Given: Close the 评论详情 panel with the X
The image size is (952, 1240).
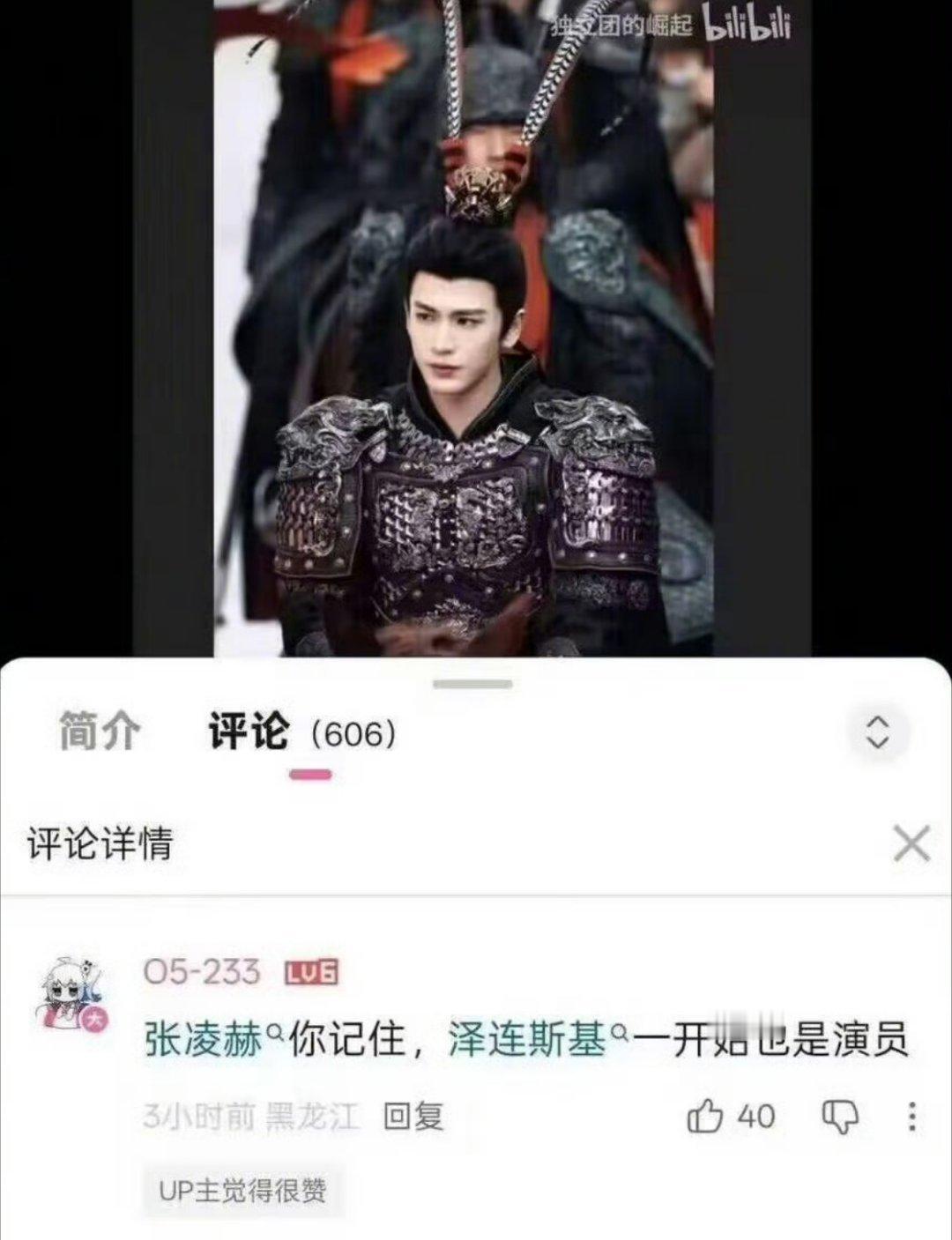Looking at the screenshot, I should tap(911, 844).
